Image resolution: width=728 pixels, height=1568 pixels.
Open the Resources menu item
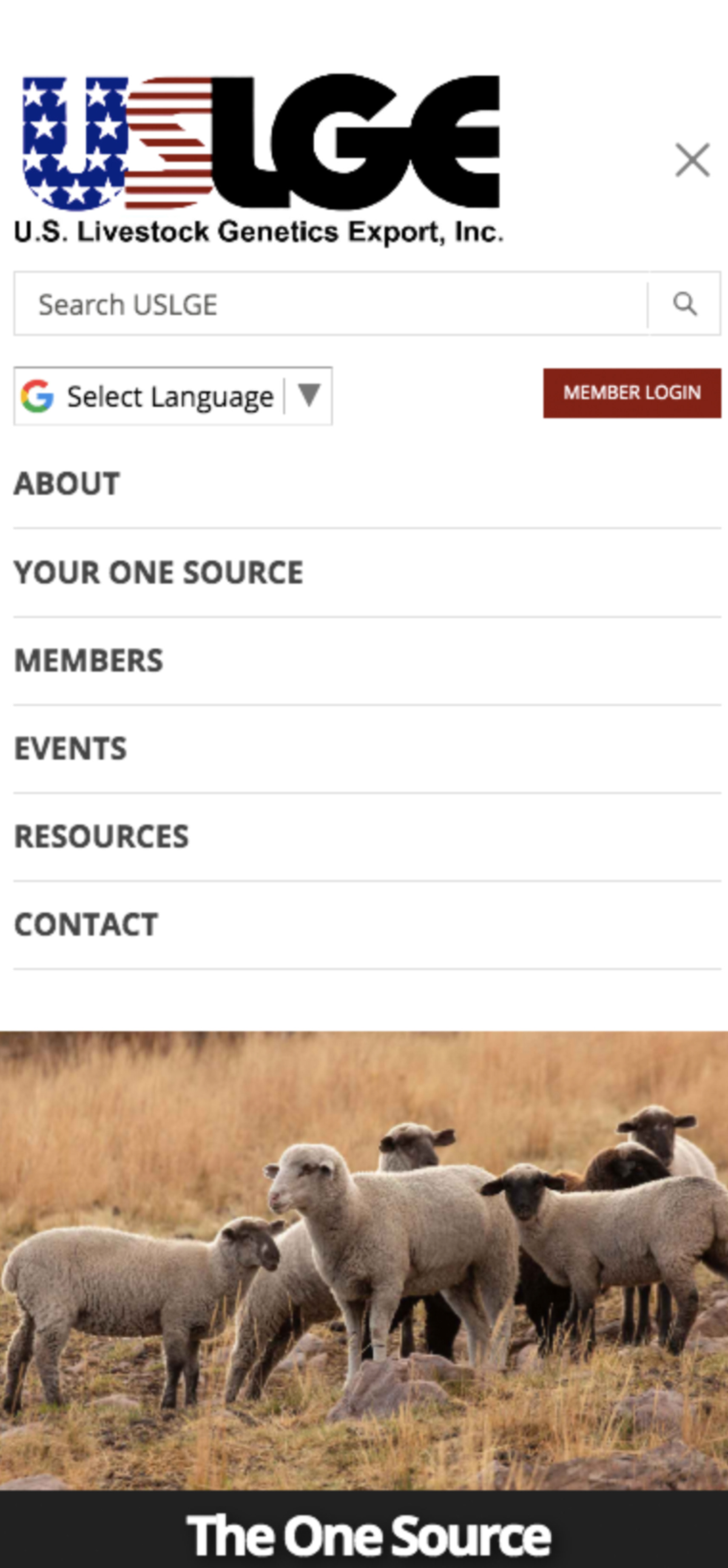click(x=102, y=836)
